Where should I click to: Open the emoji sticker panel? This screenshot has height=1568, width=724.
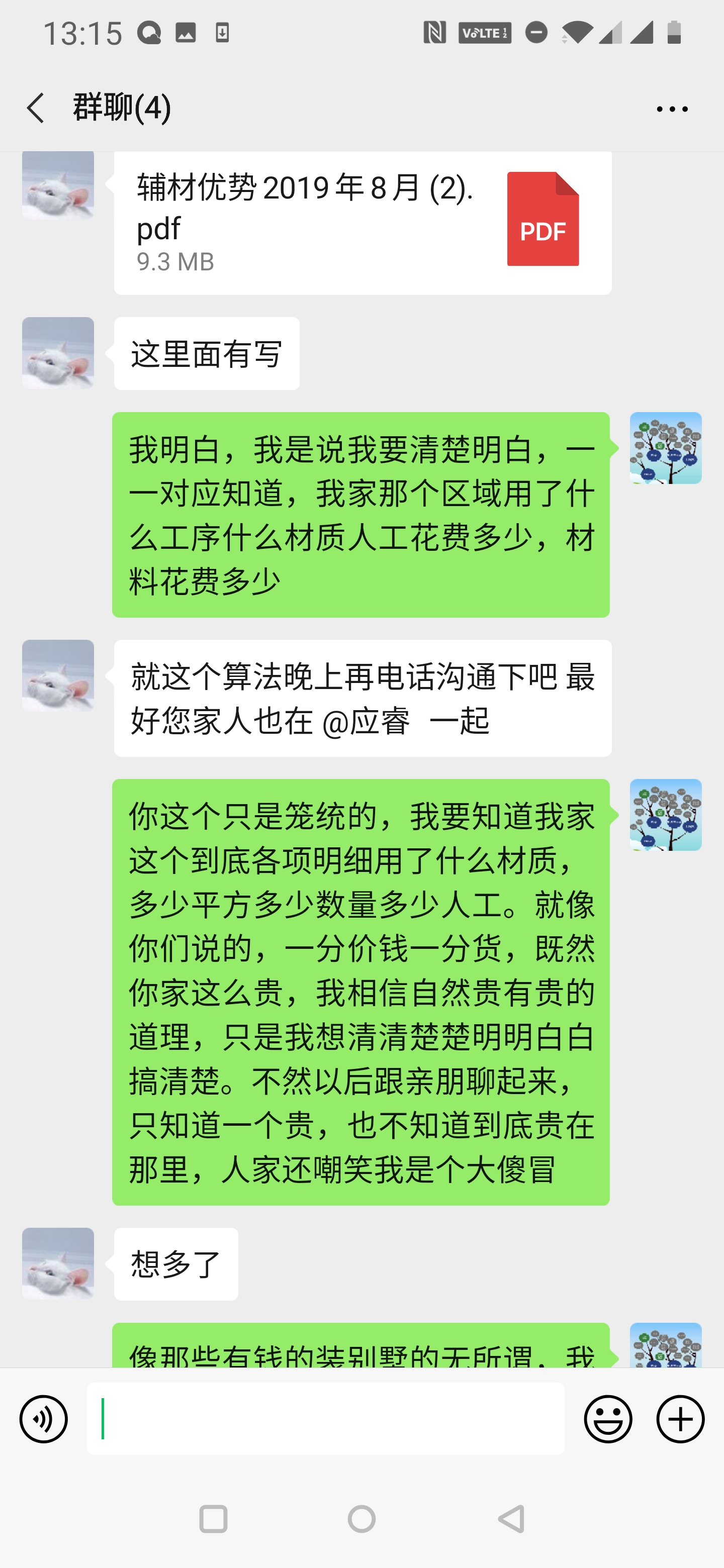click(608, 1419)
